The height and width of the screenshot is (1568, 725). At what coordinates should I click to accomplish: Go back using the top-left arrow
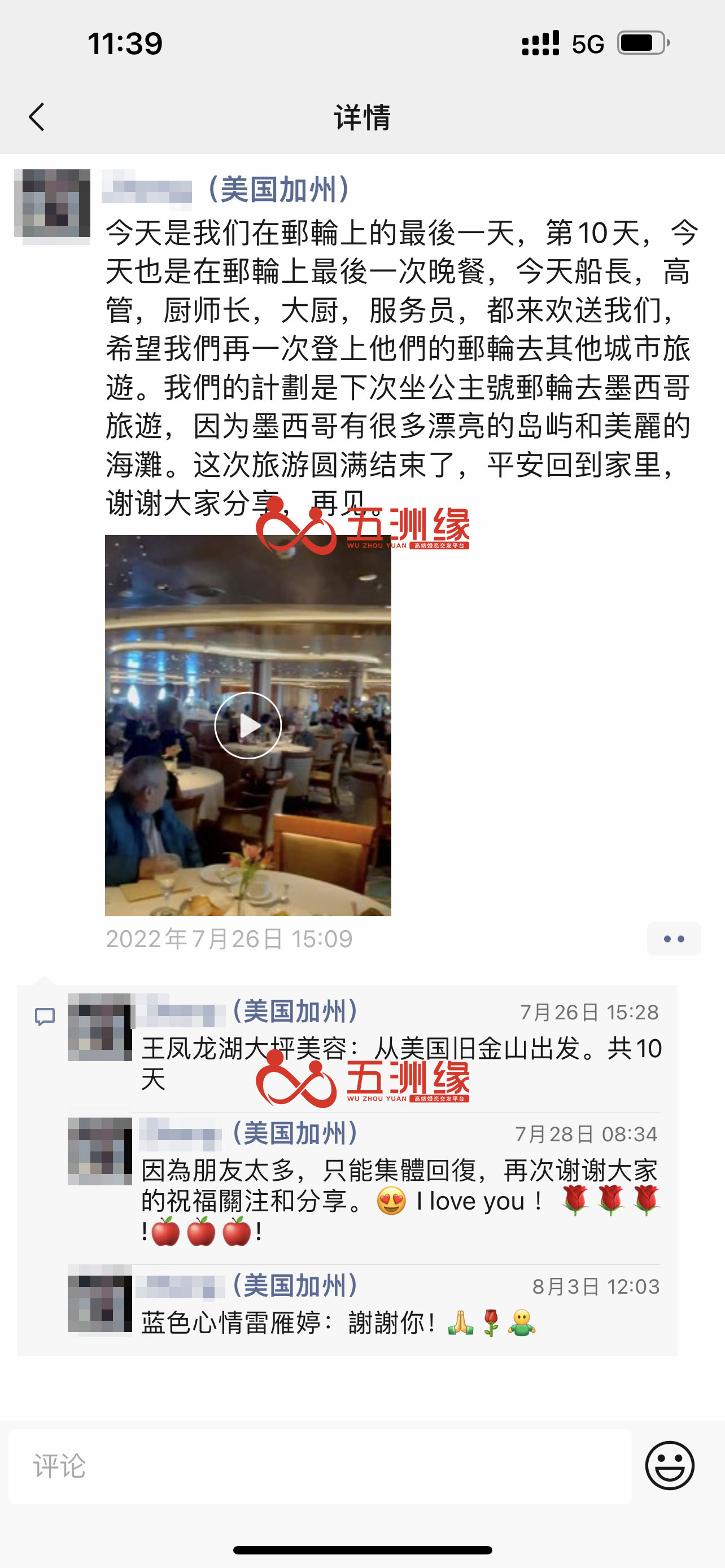37,116
